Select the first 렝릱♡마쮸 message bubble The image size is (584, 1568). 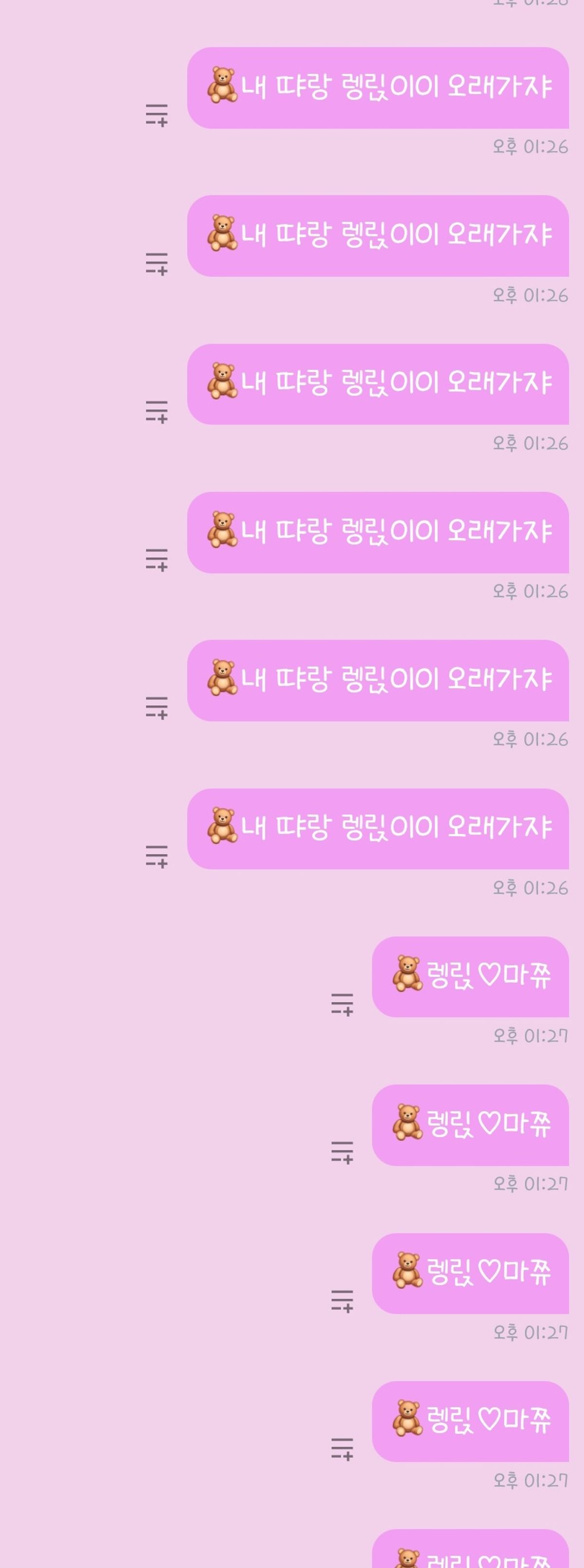click(x=470, y=976)
